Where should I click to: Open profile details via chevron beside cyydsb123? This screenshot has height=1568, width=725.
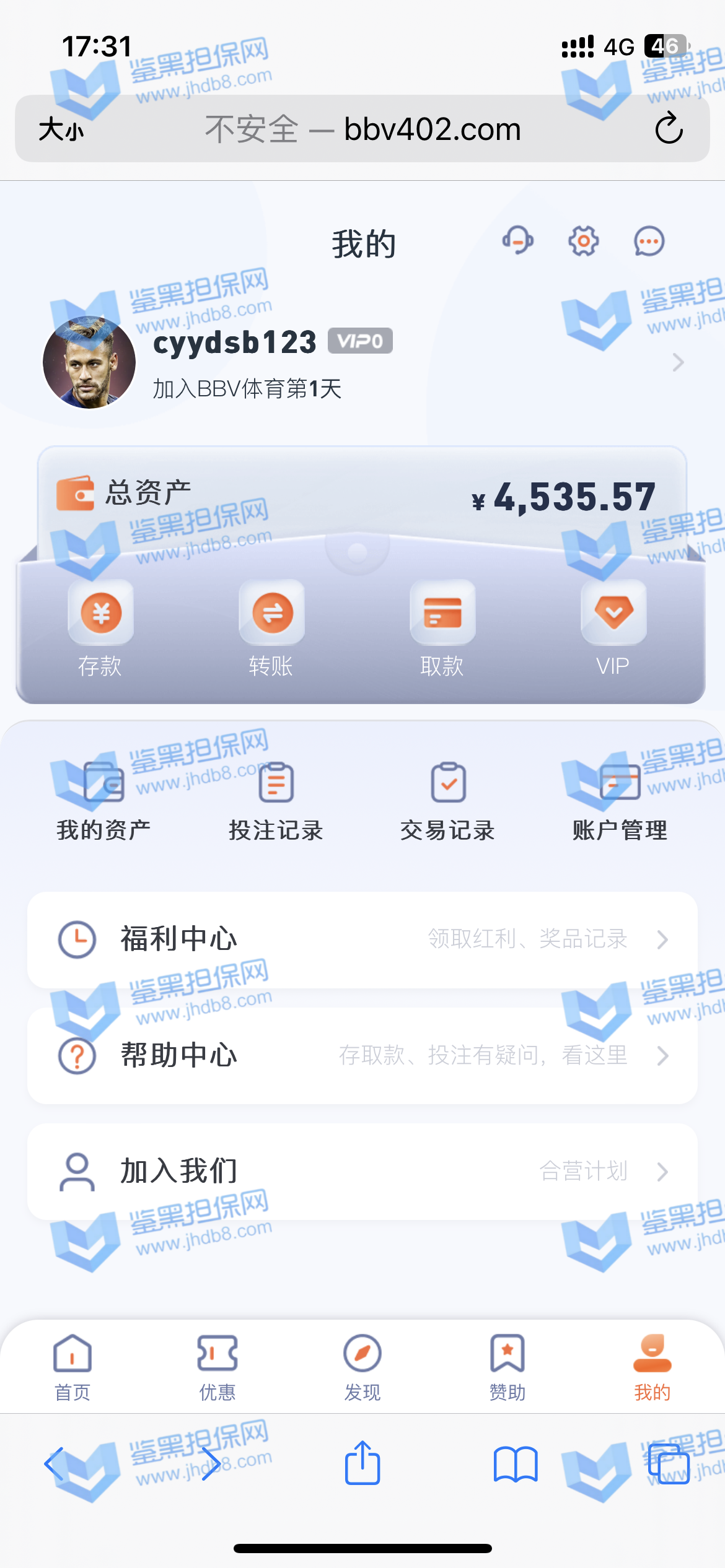(678, 362)
